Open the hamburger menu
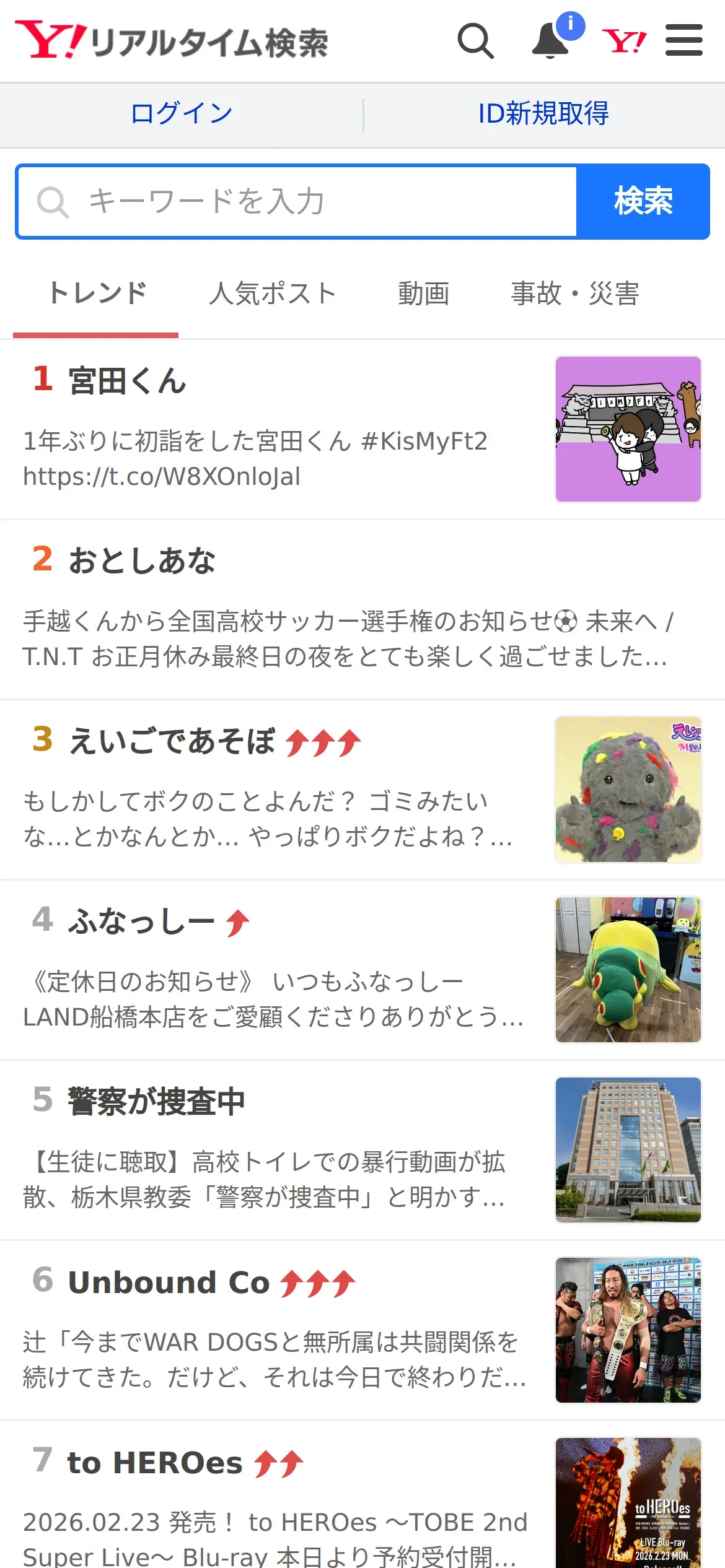 [683, 41]
